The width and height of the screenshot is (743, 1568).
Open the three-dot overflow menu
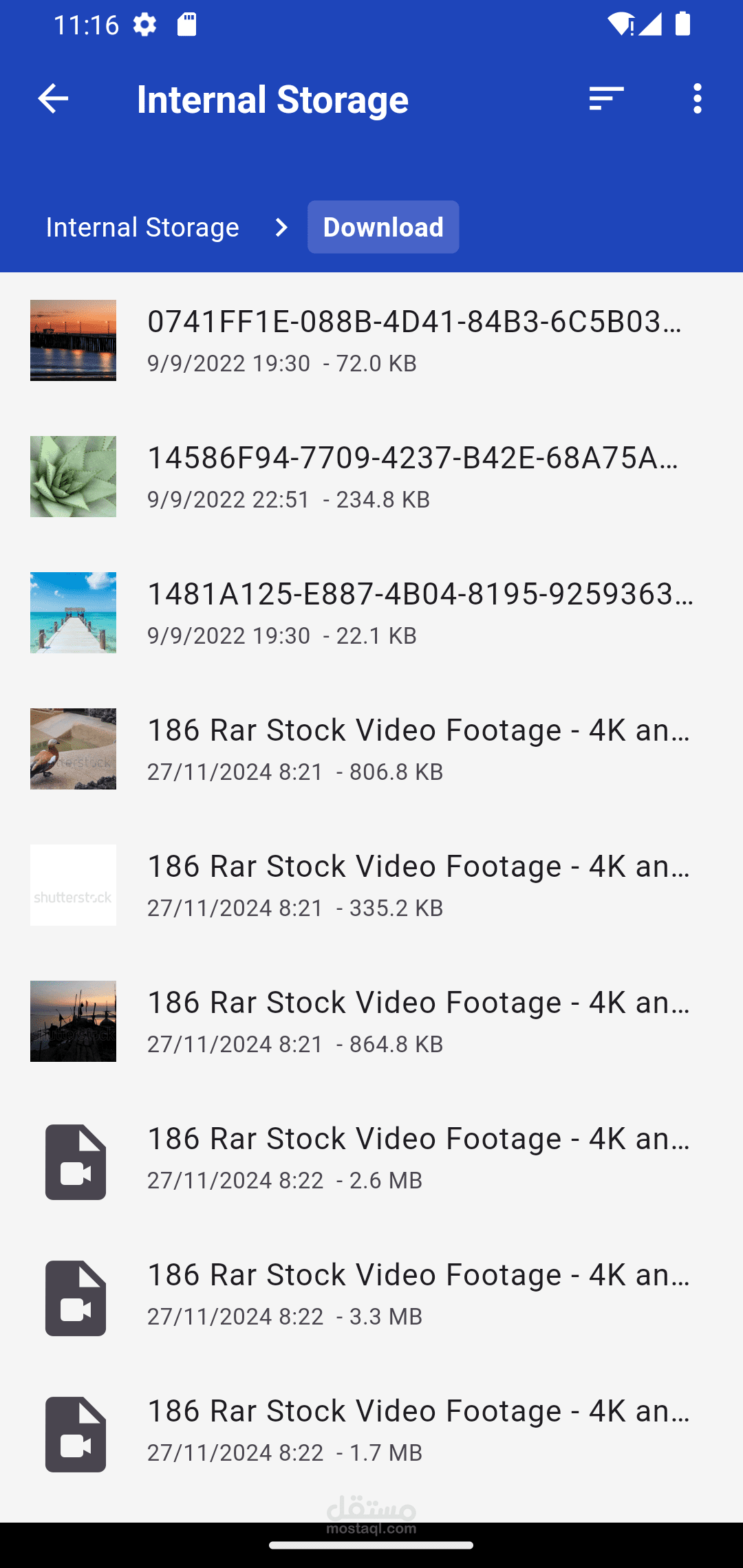698,99
